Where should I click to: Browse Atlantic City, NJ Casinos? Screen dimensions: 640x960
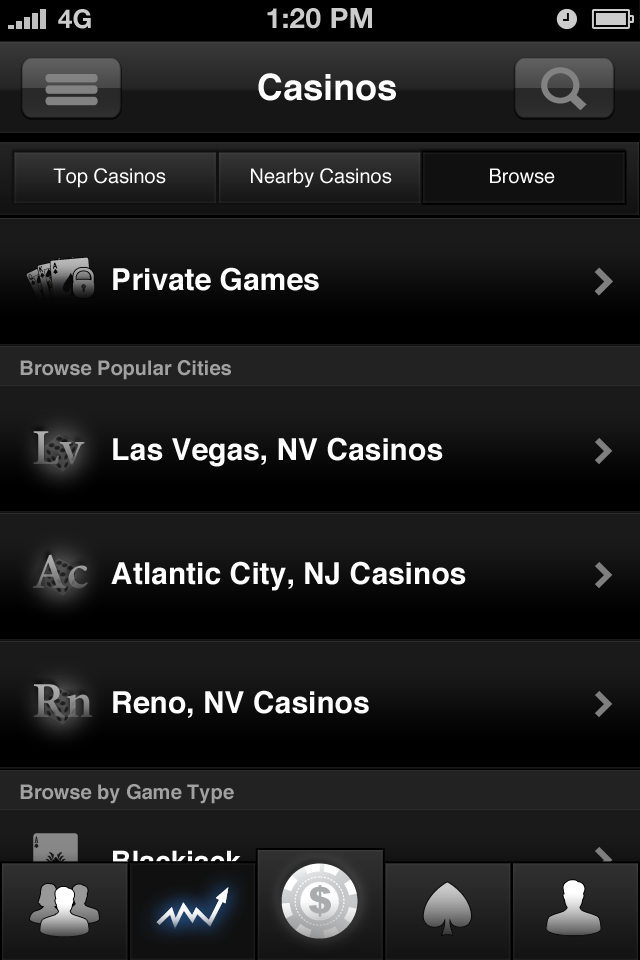(320, 575)
